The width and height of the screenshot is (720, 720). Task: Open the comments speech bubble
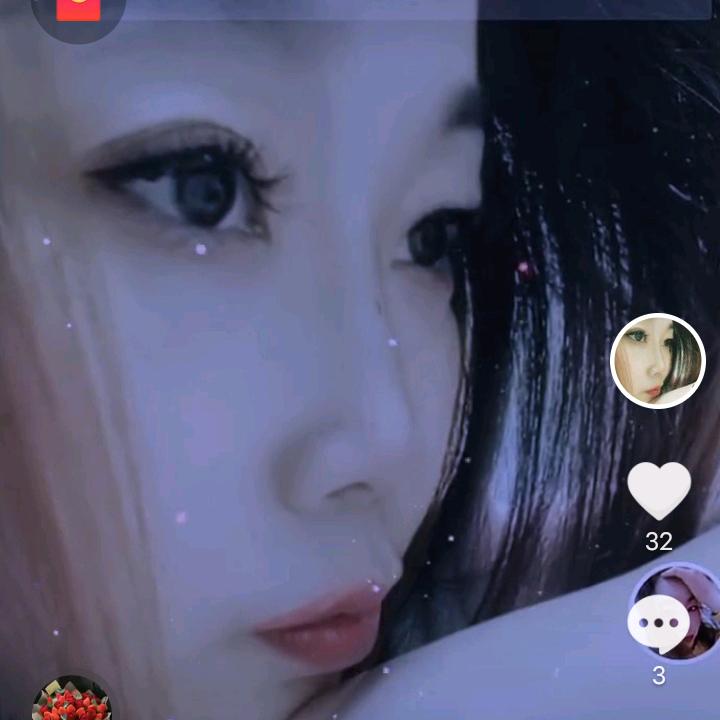[657, 625]
